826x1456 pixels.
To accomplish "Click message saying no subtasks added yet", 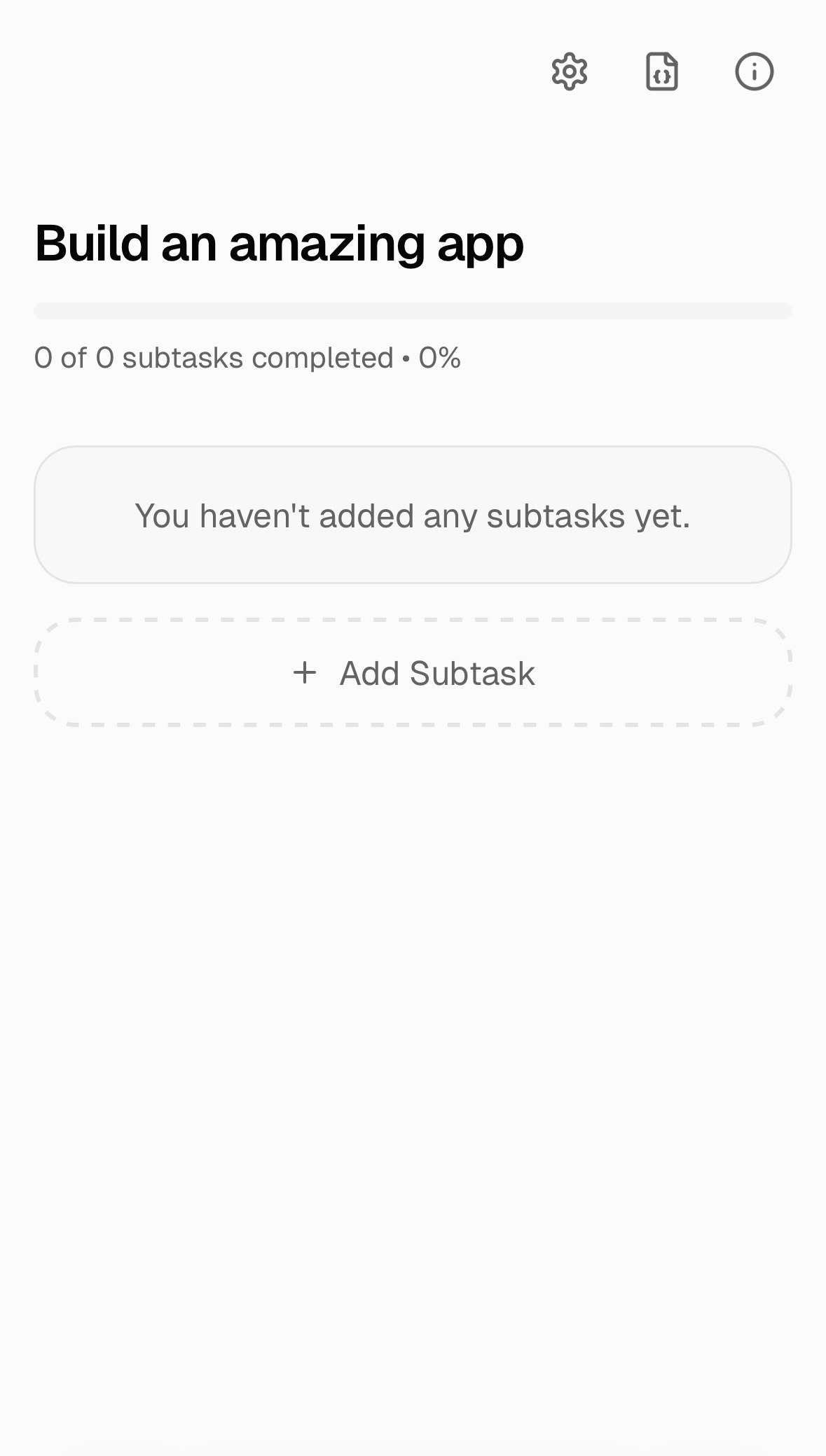I will click(x=412, y=515).
